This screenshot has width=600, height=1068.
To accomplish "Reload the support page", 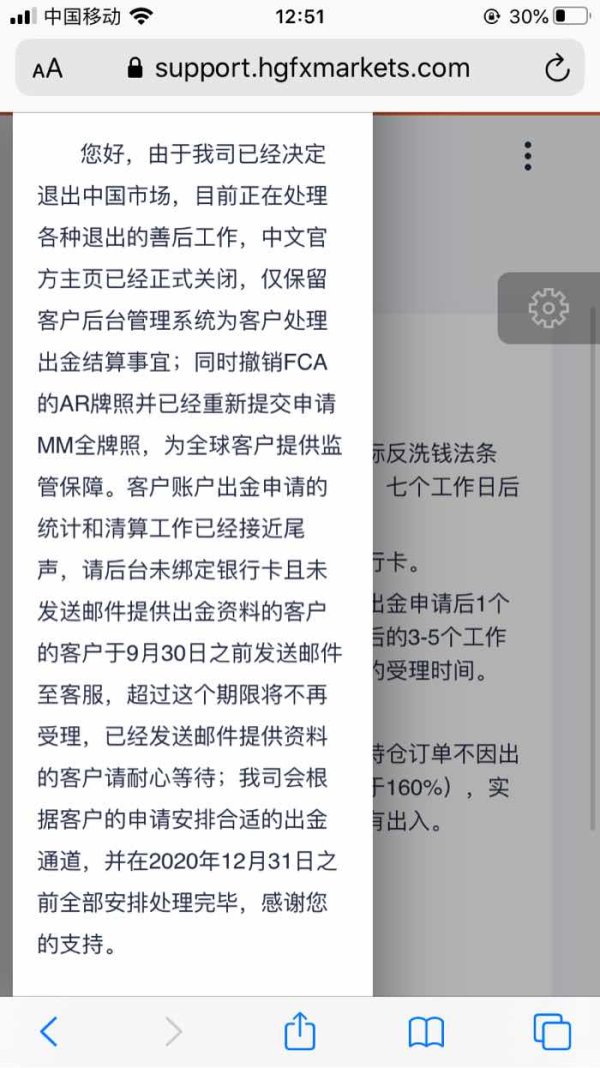I will 557,69.
